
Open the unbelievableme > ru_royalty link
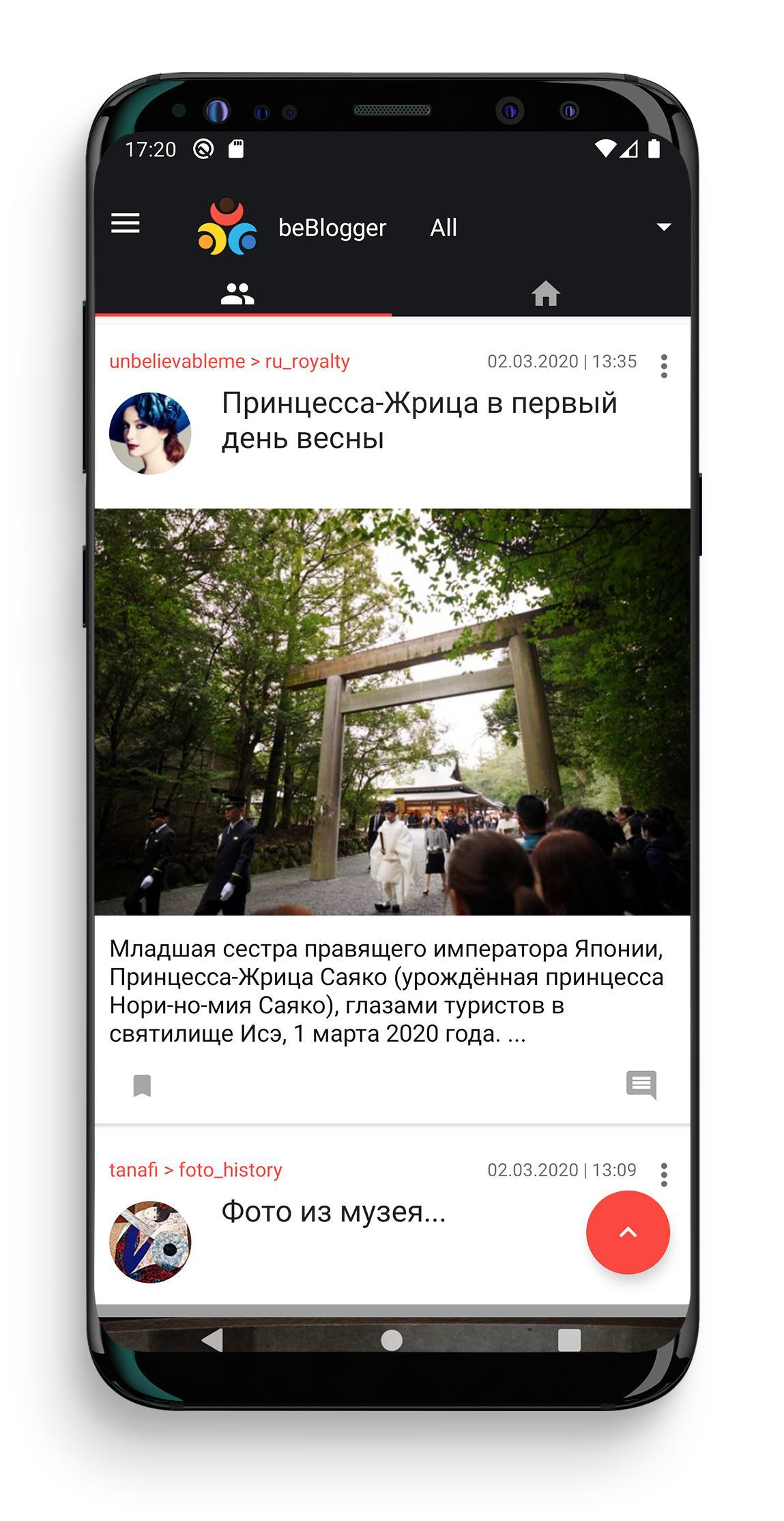pos(229,362)
